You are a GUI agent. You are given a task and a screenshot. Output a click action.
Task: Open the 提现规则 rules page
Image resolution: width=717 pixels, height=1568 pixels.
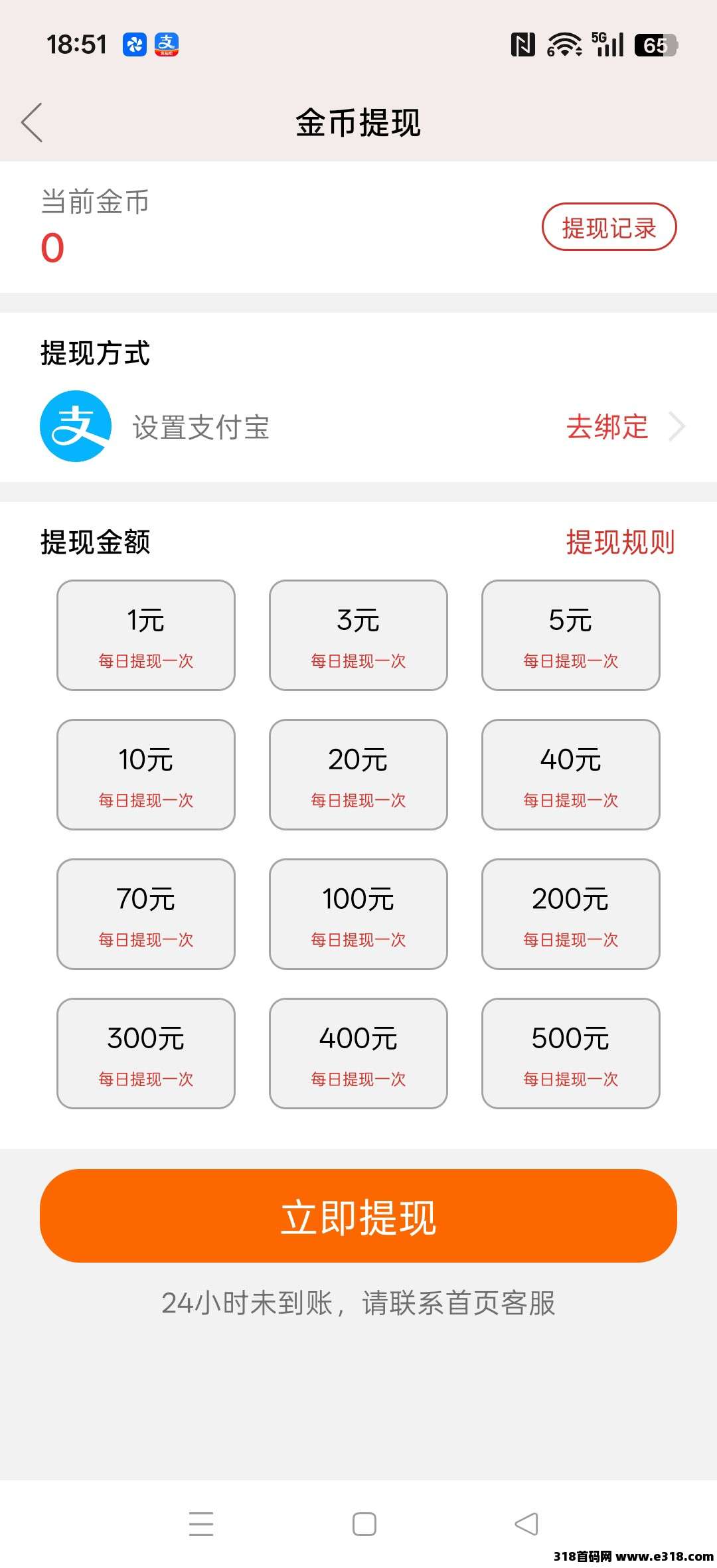(621, 542)
